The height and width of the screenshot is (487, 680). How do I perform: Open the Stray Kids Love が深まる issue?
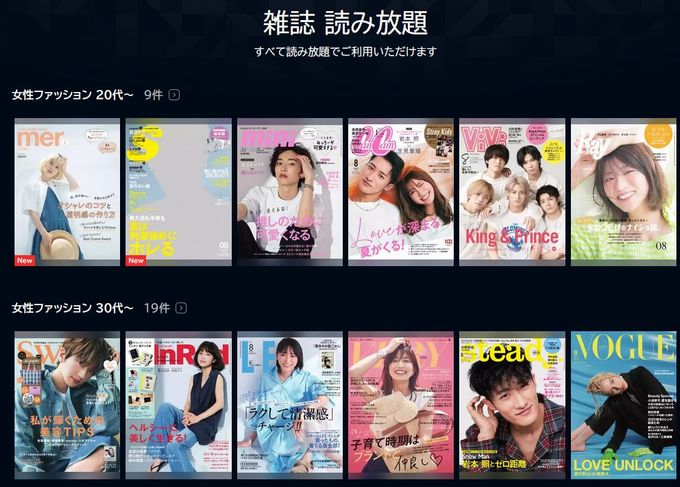click(401, 192)
